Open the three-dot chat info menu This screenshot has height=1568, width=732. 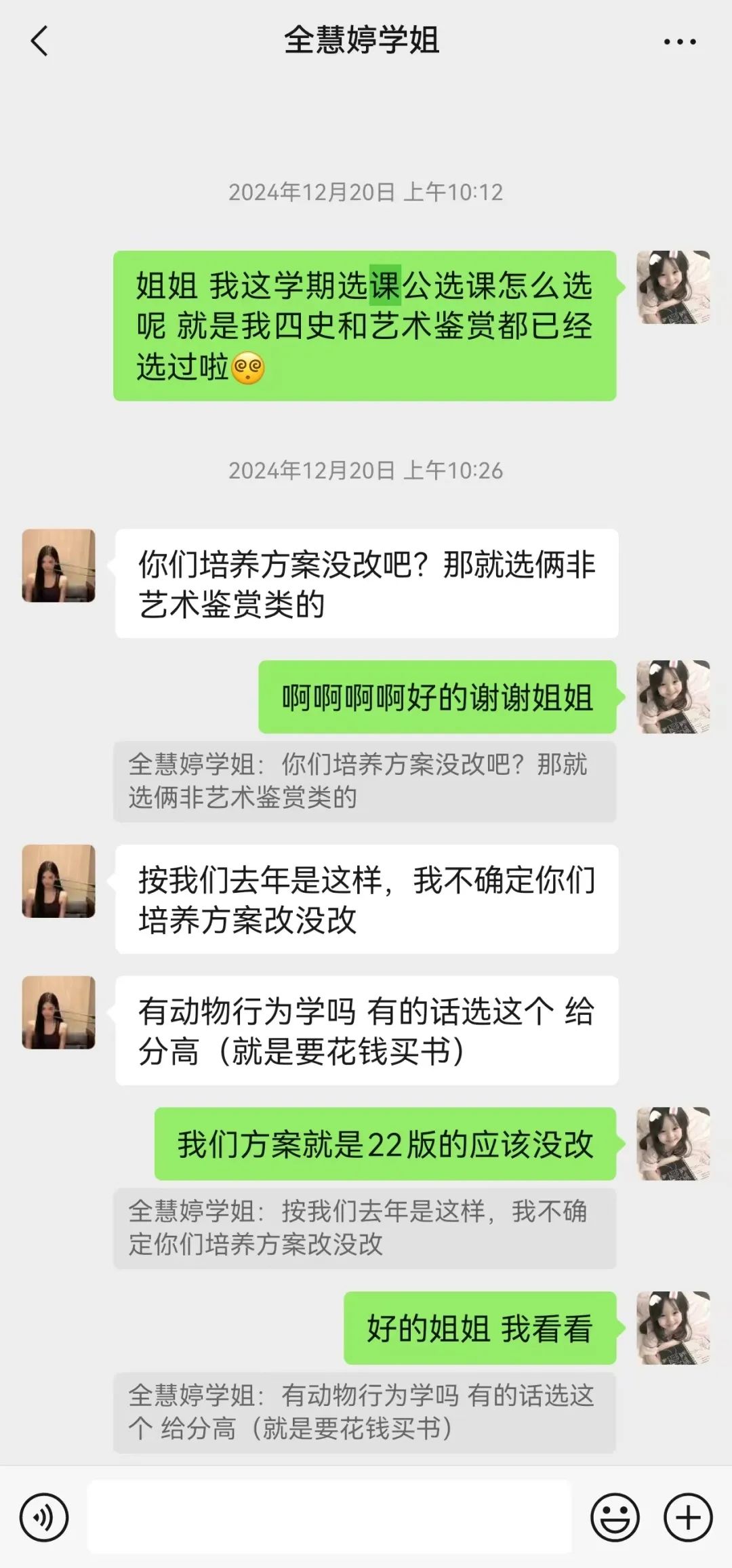coord(679,42)
